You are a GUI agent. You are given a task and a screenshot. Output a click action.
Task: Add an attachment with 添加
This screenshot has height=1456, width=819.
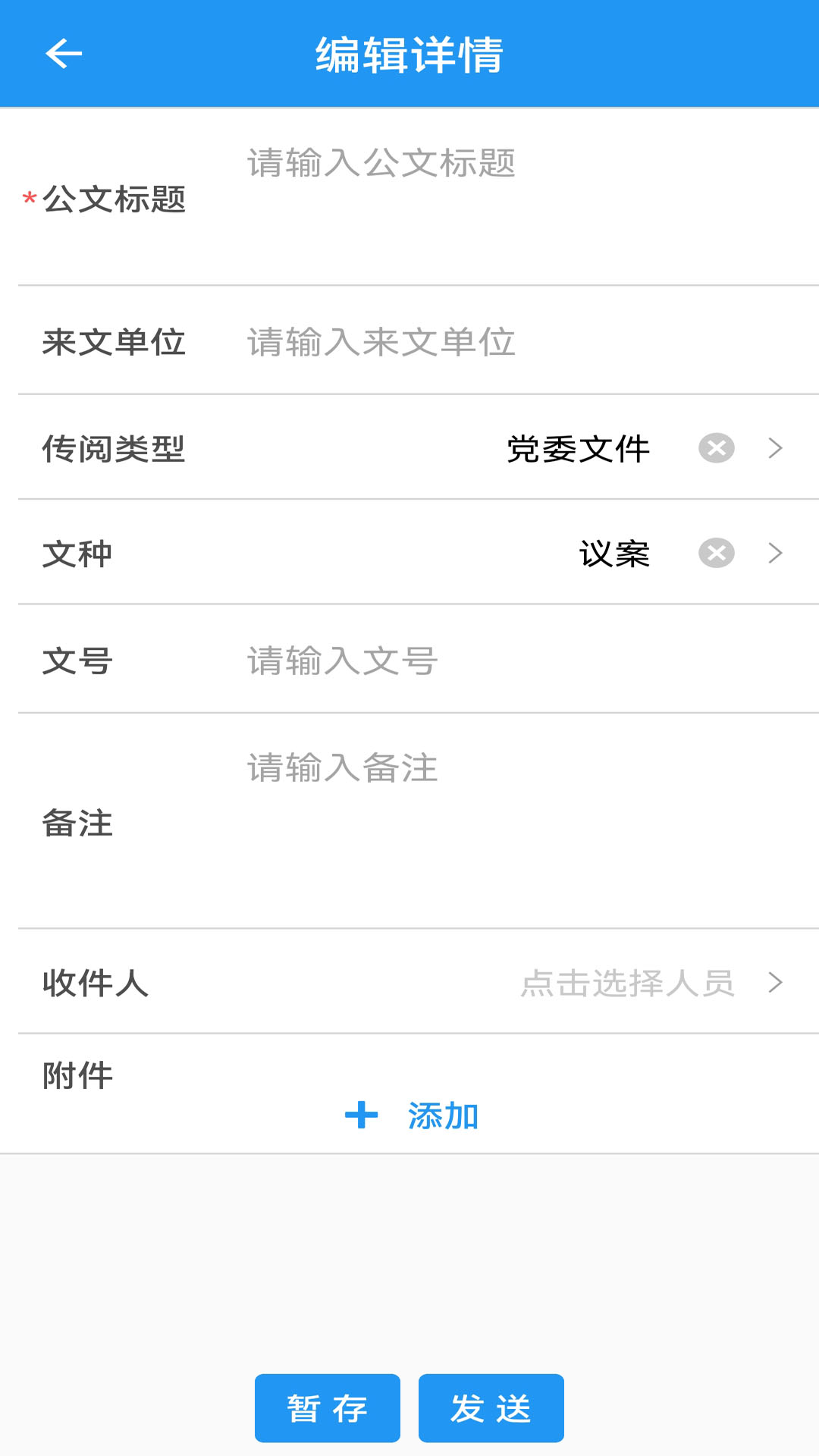click(412, 1116)
